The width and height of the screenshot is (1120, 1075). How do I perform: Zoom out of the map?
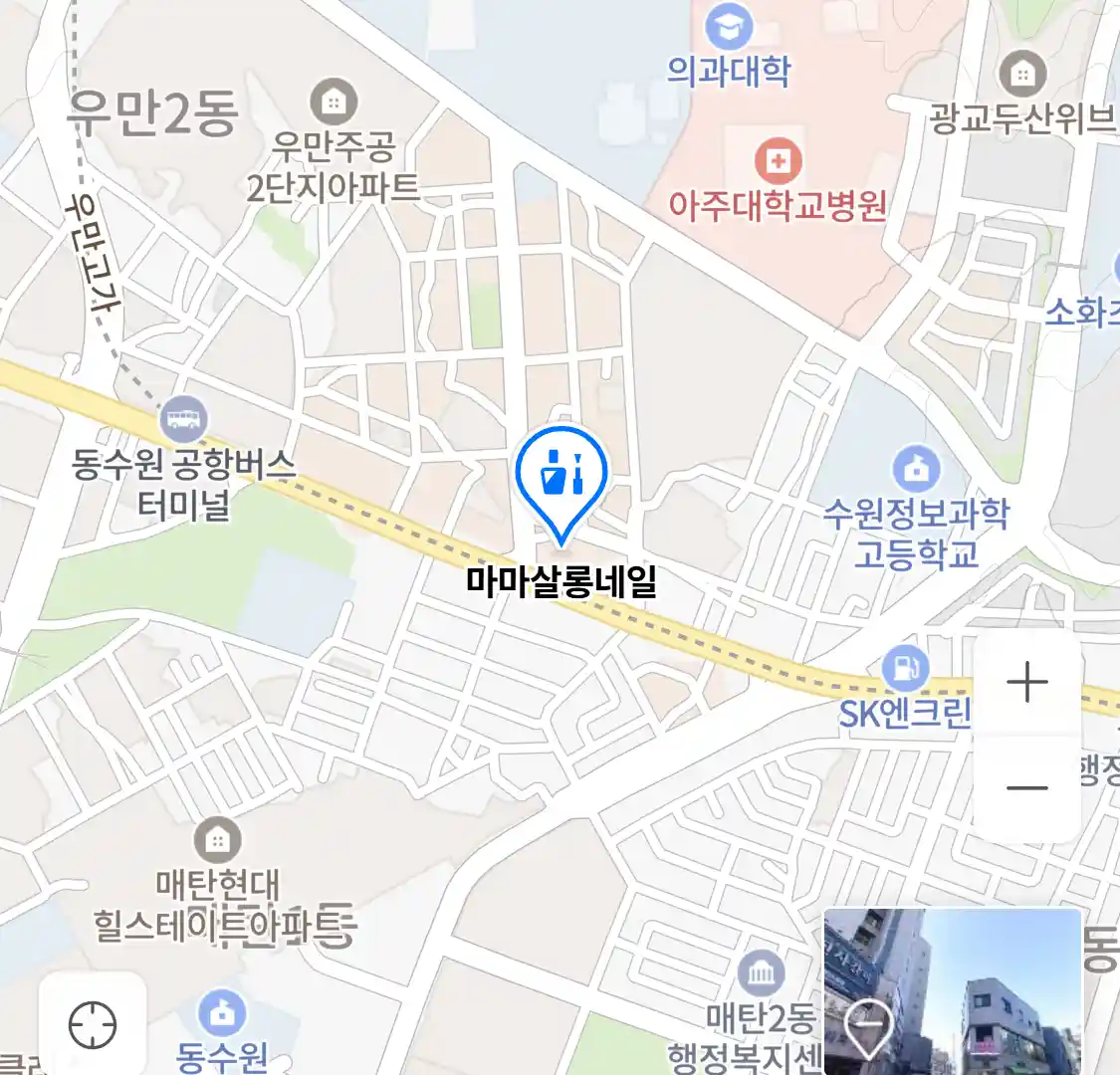click(x=1026, y=788)
